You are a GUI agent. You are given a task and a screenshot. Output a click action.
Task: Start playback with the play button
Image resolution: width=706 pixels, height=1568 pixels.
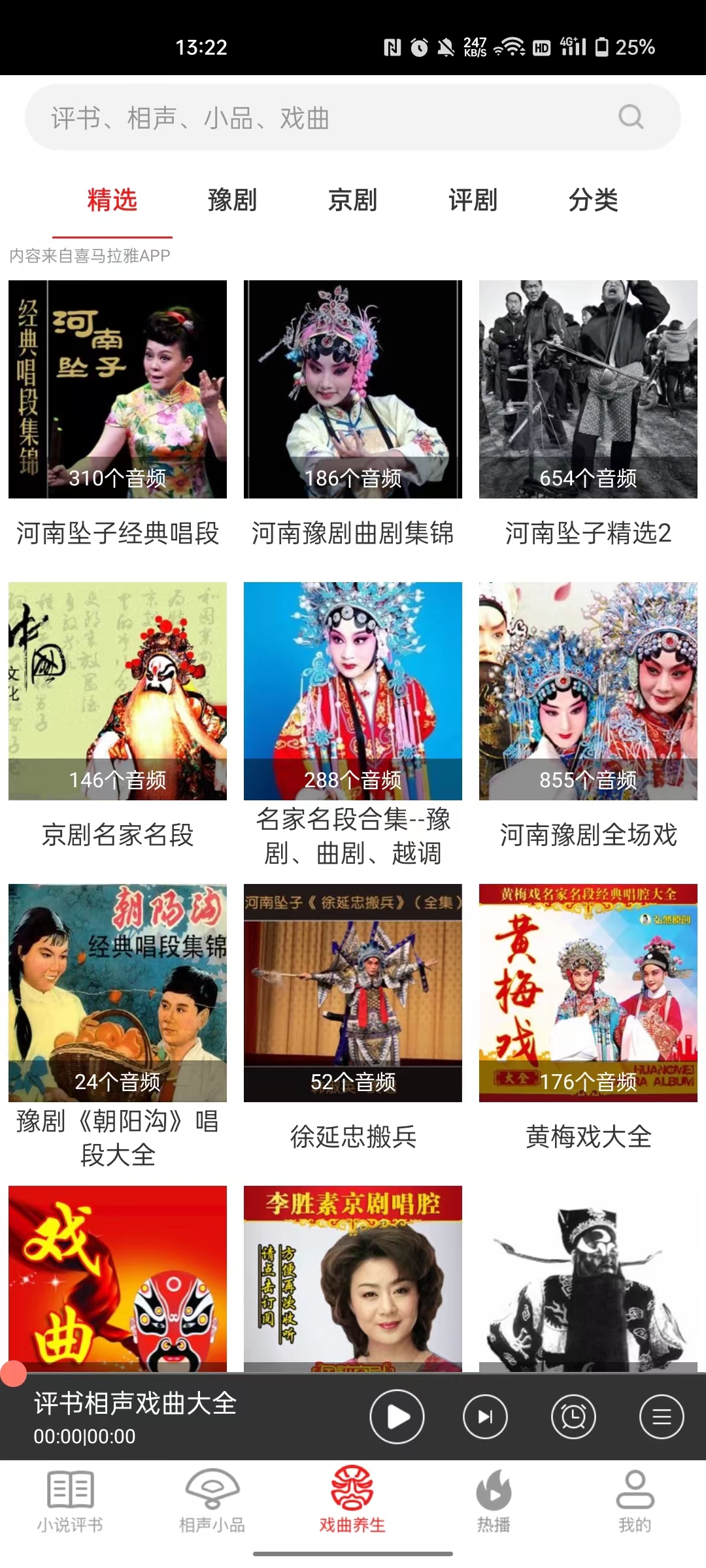[397, 1416]
